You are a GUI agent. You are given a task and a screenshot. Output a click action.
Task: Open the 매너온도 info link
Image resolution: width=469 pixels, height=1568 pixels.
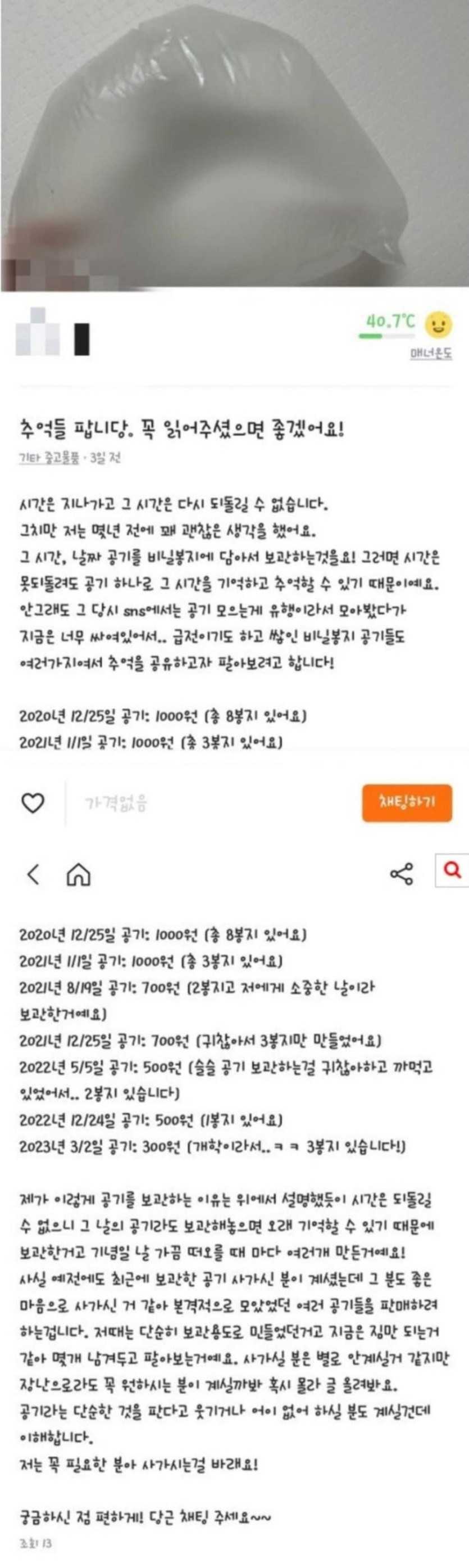pyautogui.click(x=431, y=354)
